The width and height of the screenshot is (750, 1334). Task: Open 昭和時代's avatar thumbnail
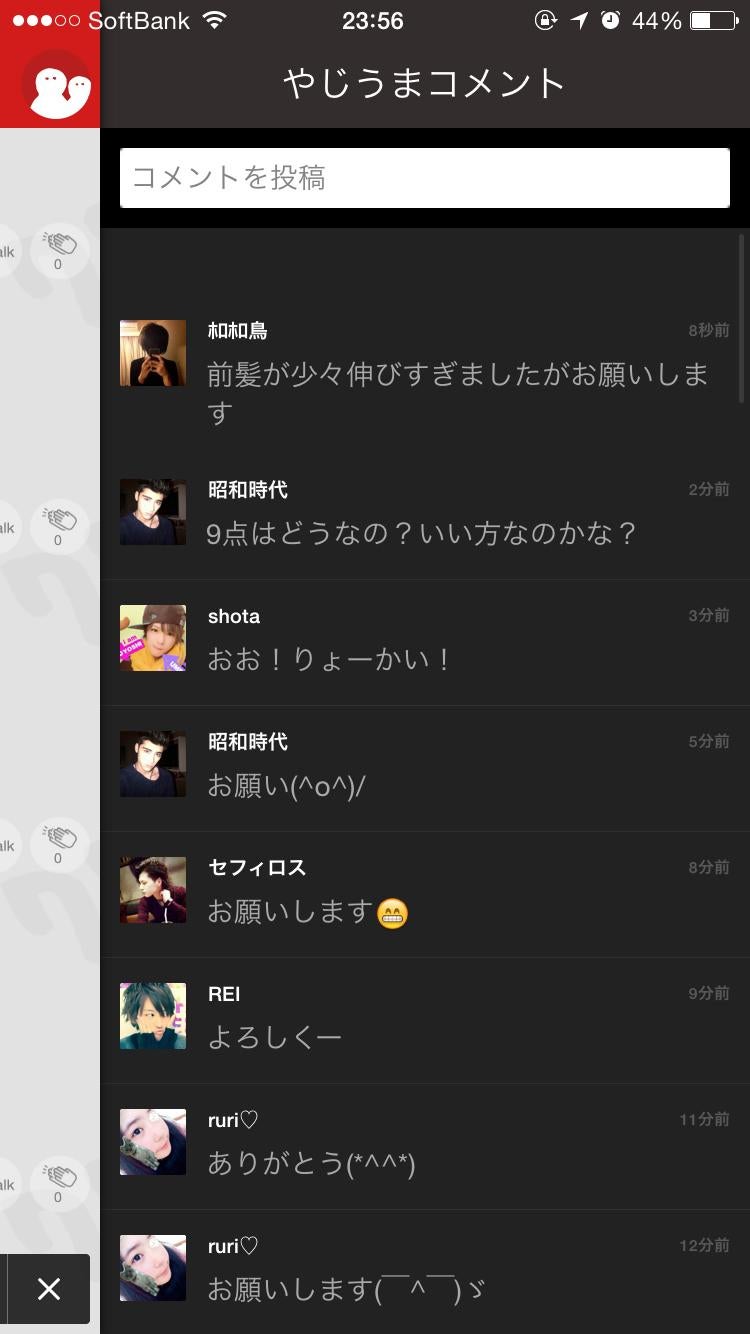152,511
